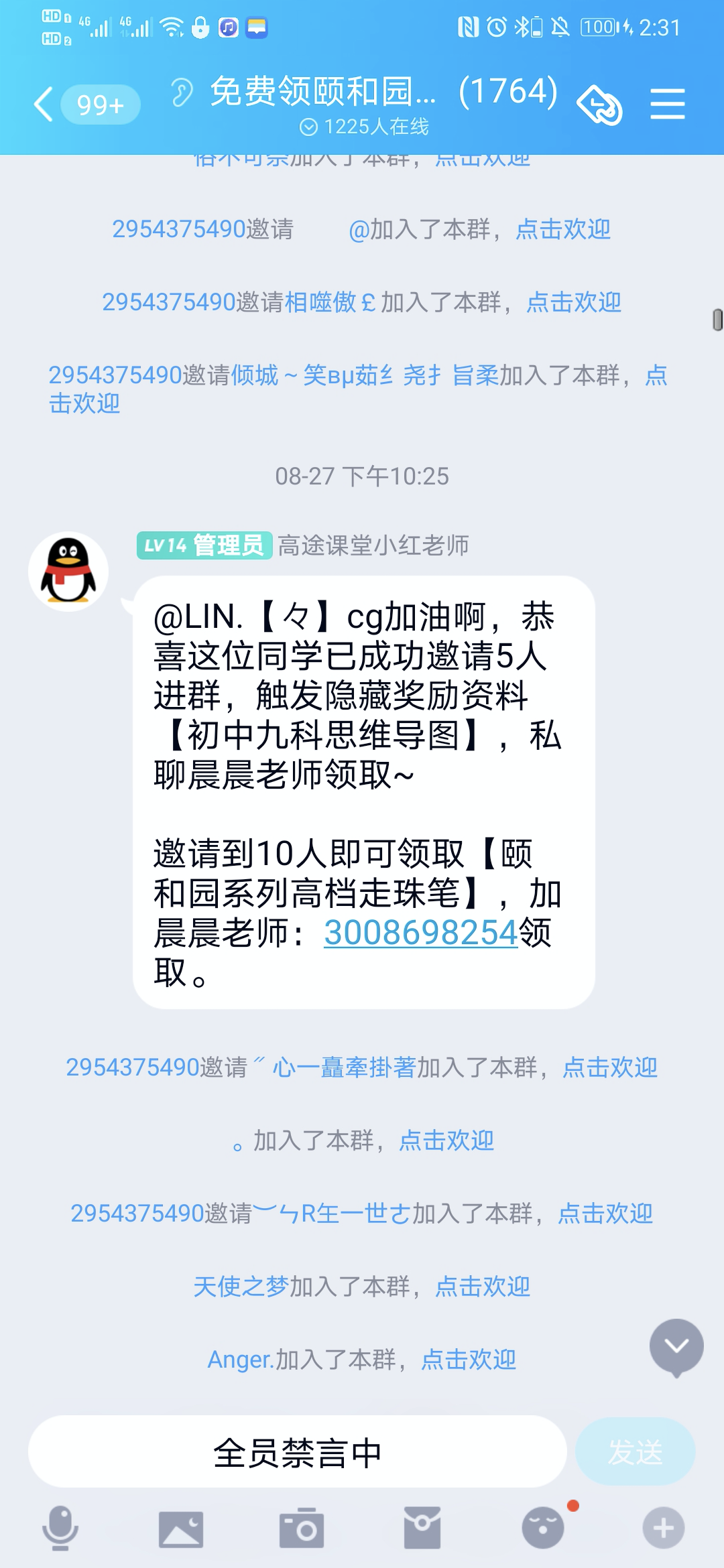This screenshot has width=724, height=1568.
Task: Open the camera to take a photo
Action: (x=302, y=1528)
